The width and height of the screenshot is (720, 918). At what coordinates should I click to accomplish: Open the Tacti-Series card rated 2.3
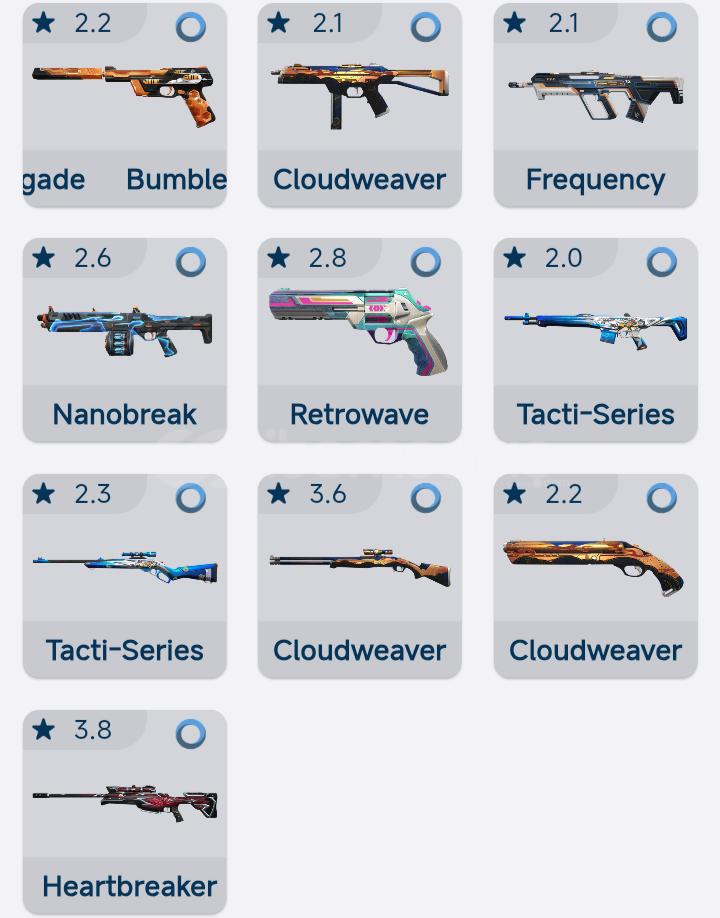coord(124,576)
